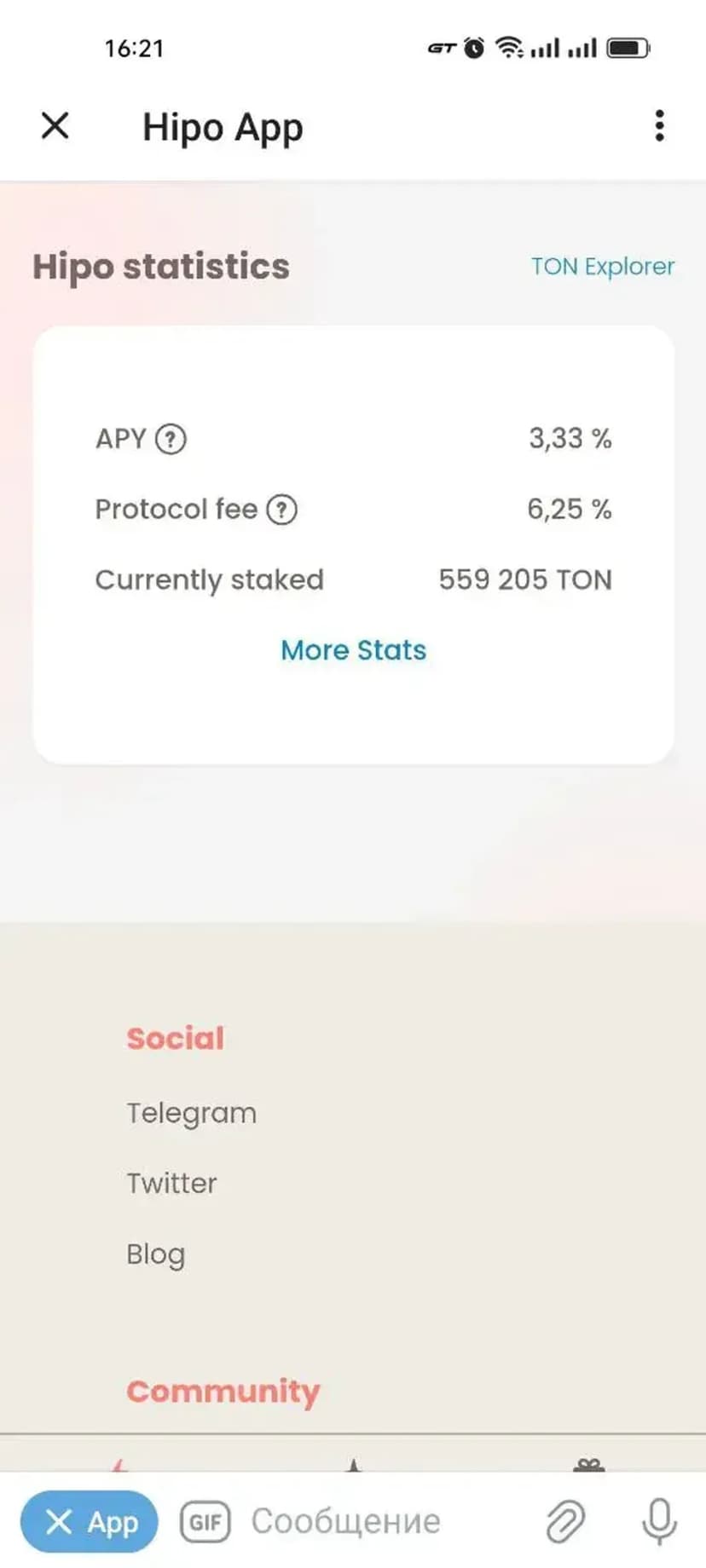This screenshot has width=706, height=1568.
Task: Open the Blog link
Action: [155, 1254]
